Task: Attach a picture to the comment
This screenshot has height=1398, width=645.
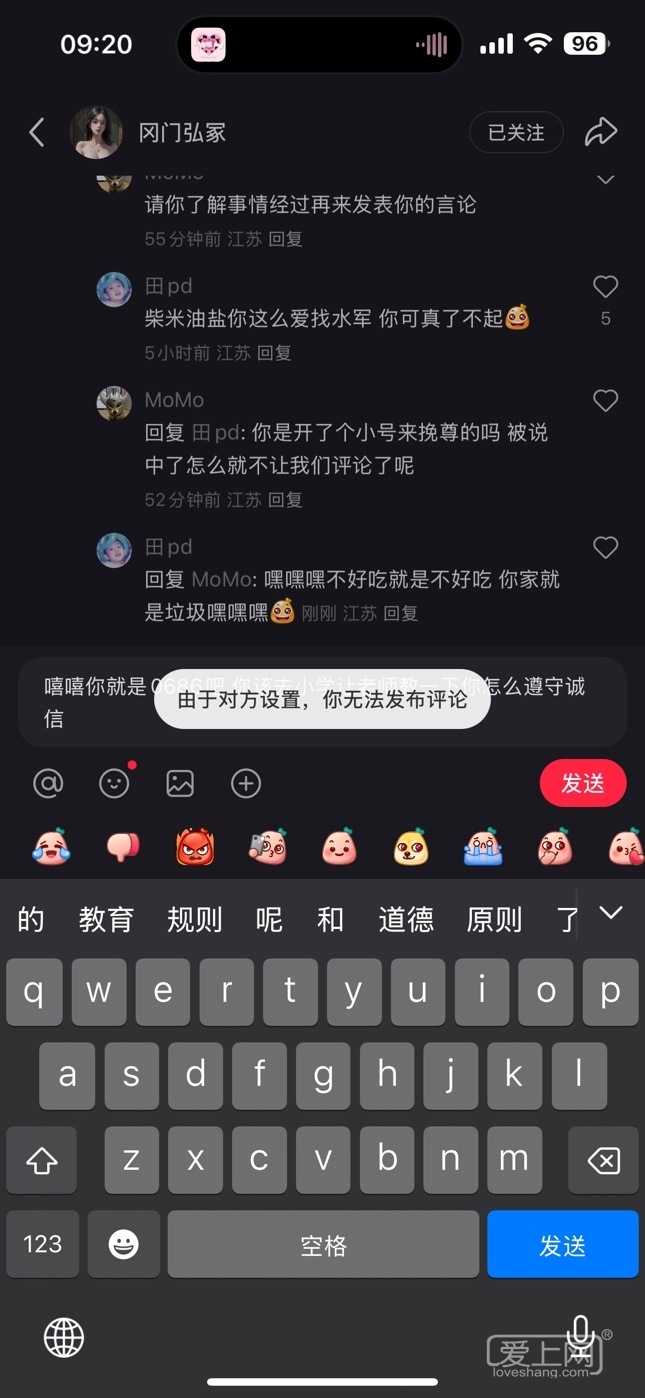Action: pyautogui.click(x=180, y=783)
